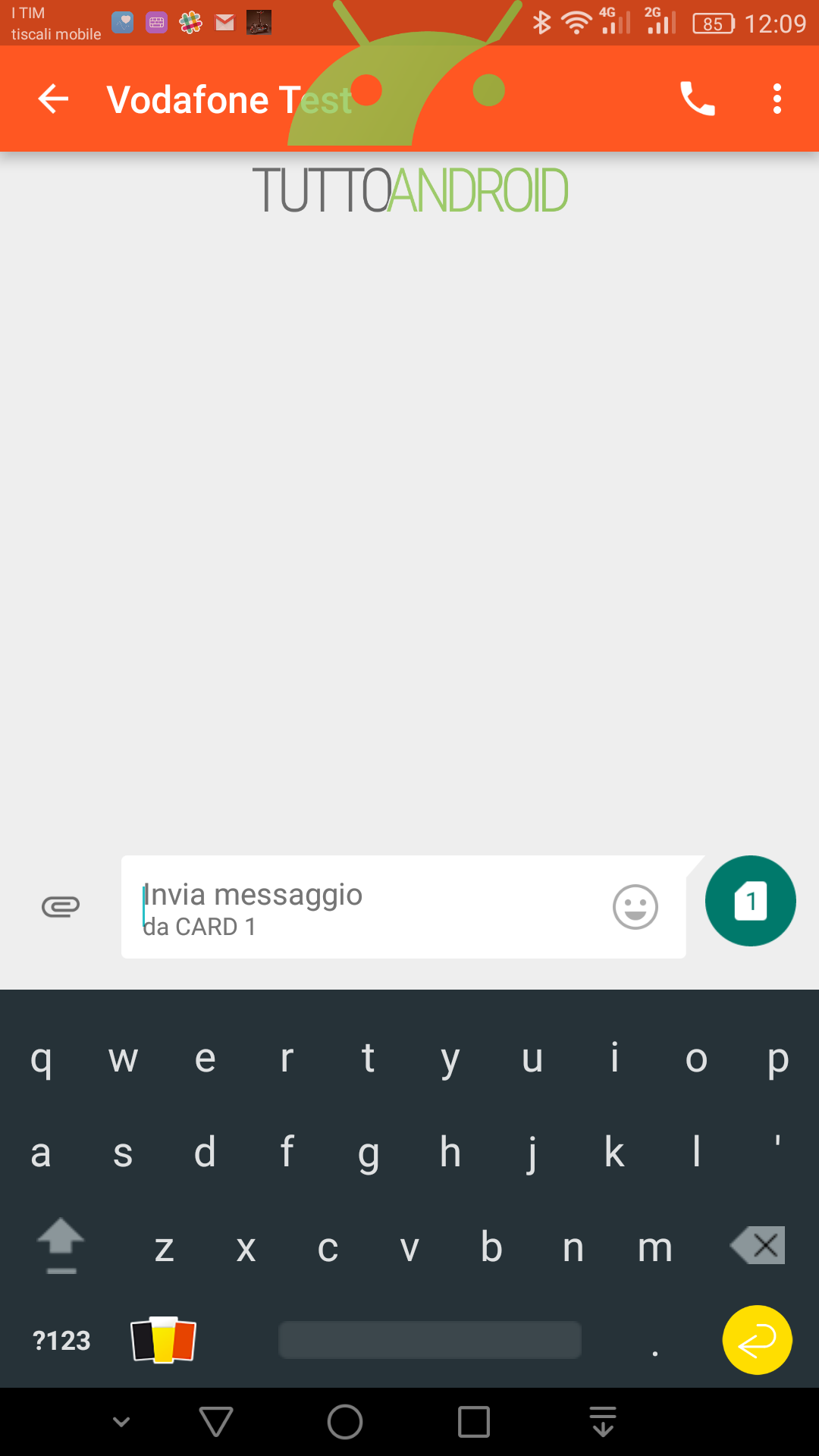Open the overflow menu
This screenshot has height=1456, width=819.
(777, 99)
